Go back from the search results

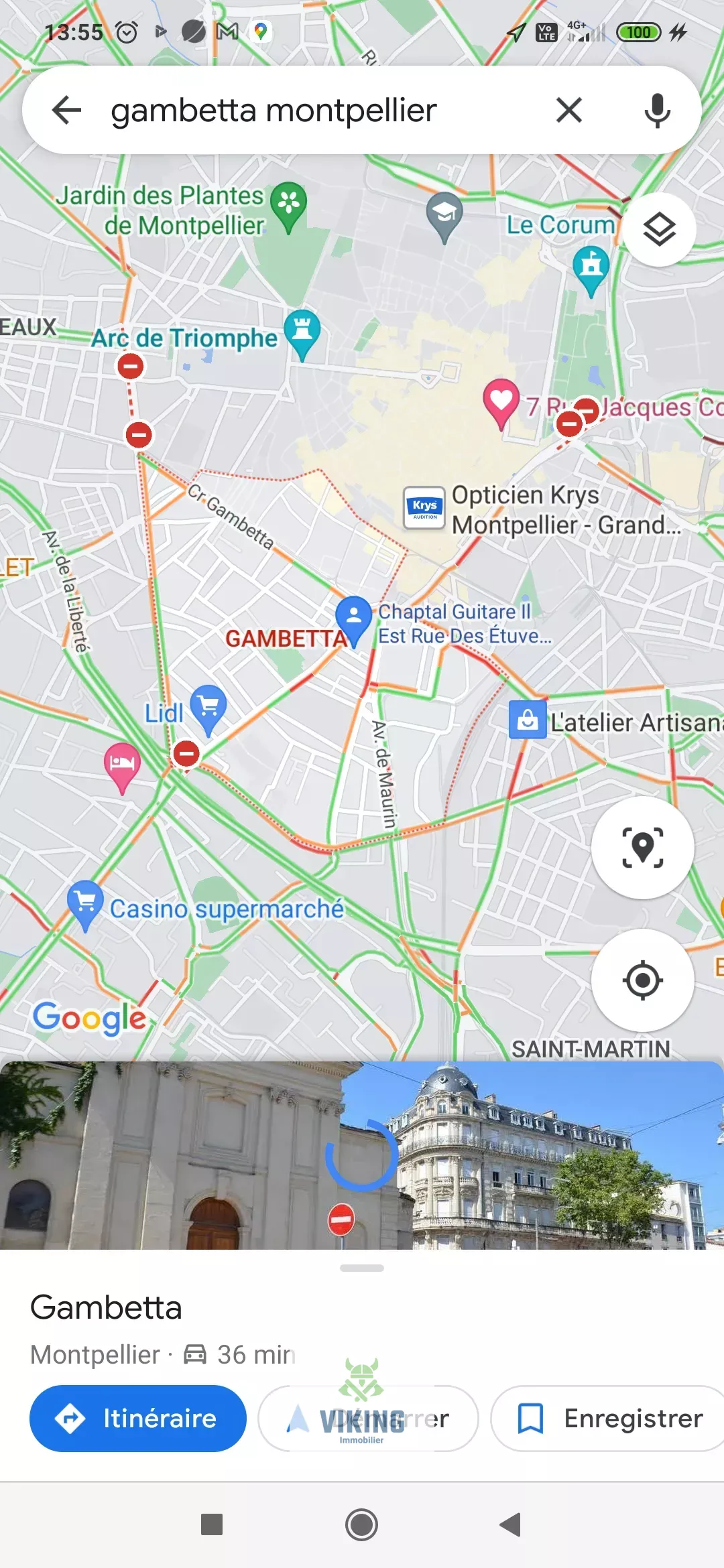click(67, 110)
